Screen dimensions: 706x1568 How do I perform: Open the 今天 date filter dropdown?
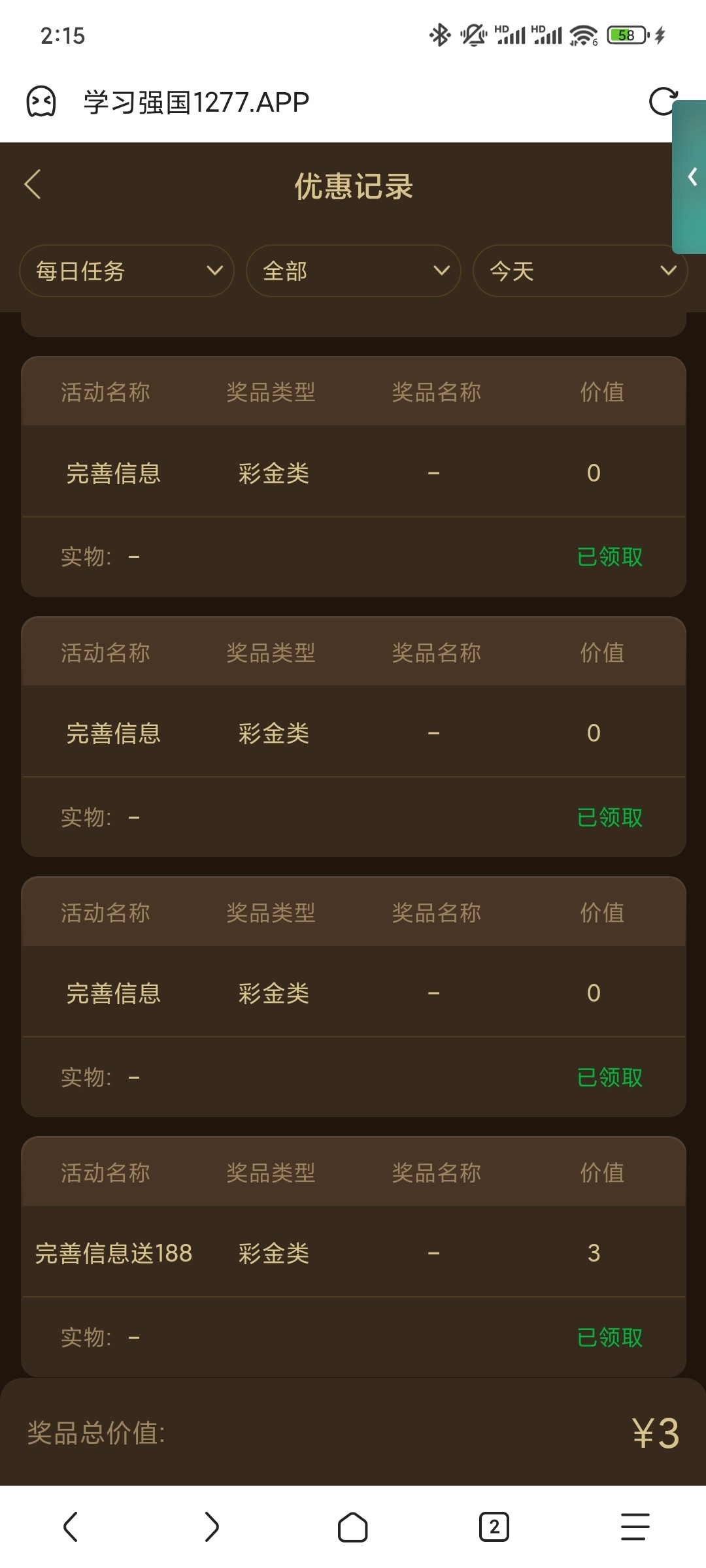tap(580, 271)
